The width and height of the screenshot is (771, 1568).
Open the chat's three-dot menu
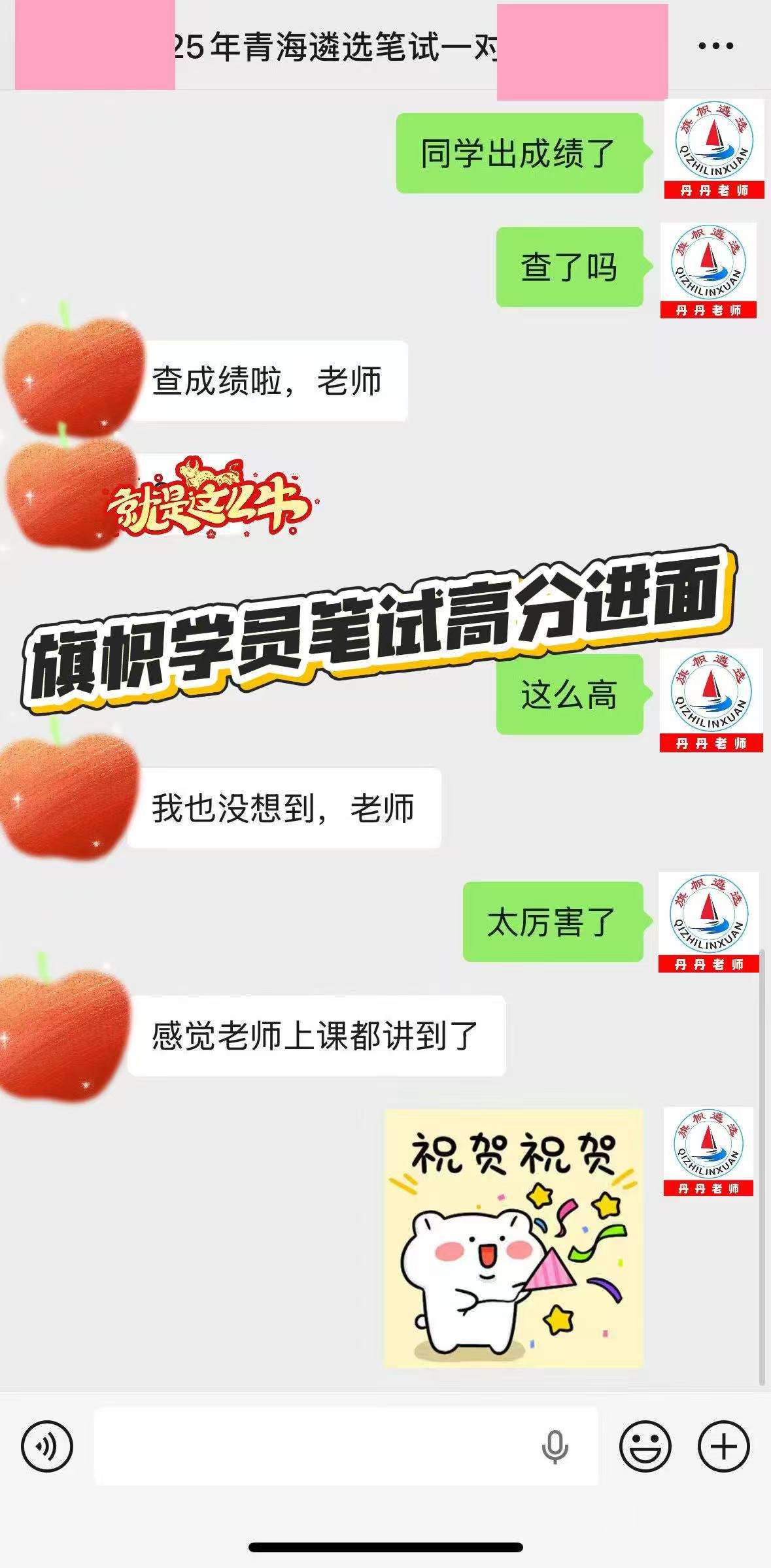pos(715,46)
